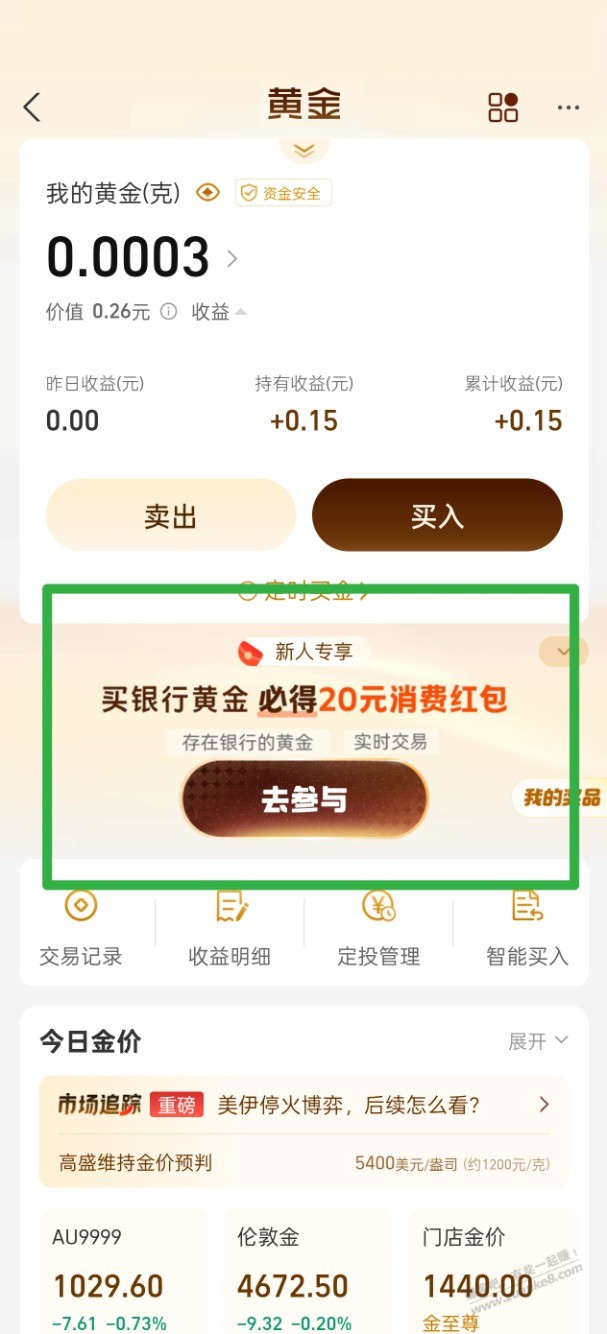Open the 资金安全 badge
Viewport: 607px width, 1334px height.
point(283,193)
